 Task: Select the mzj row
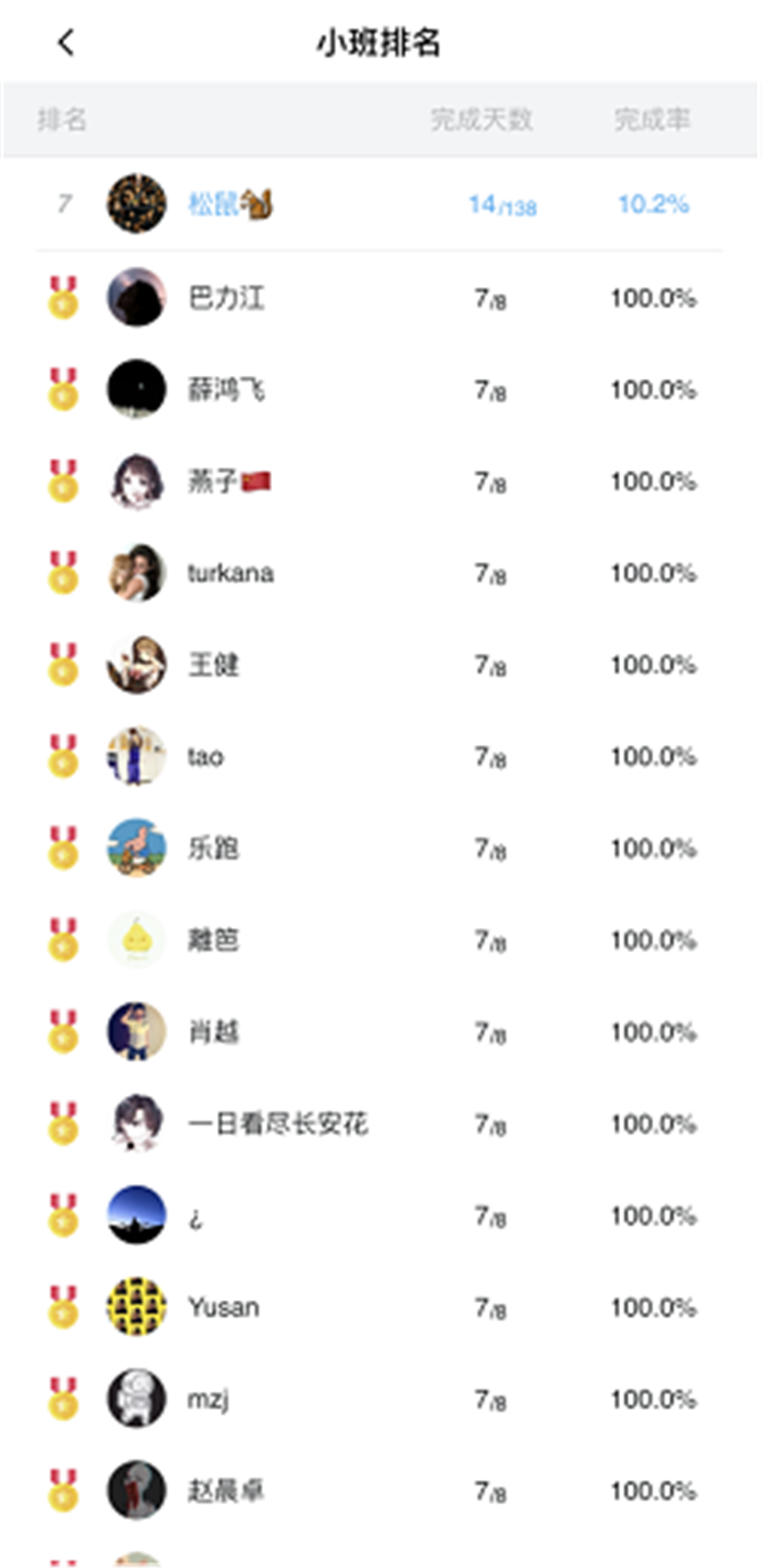(x=381, y=1398)
